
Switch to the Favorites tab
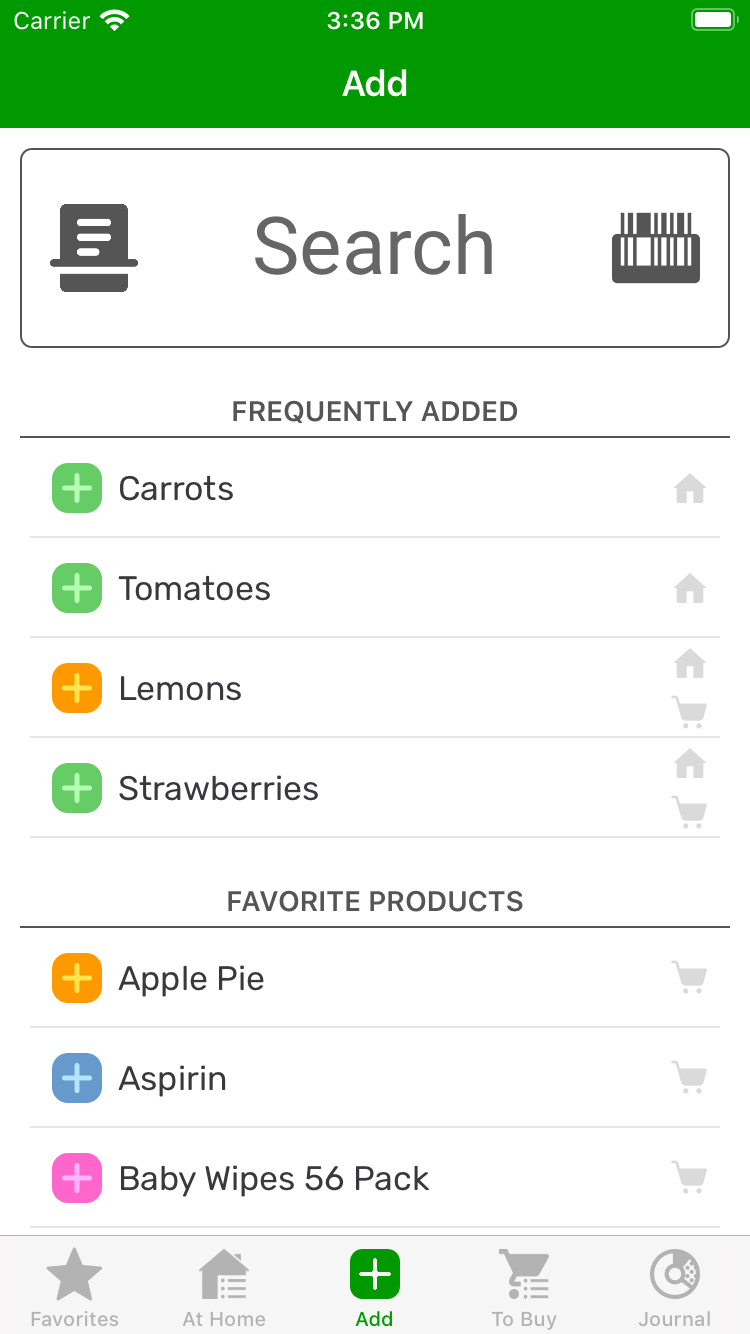pos(75,1285)
